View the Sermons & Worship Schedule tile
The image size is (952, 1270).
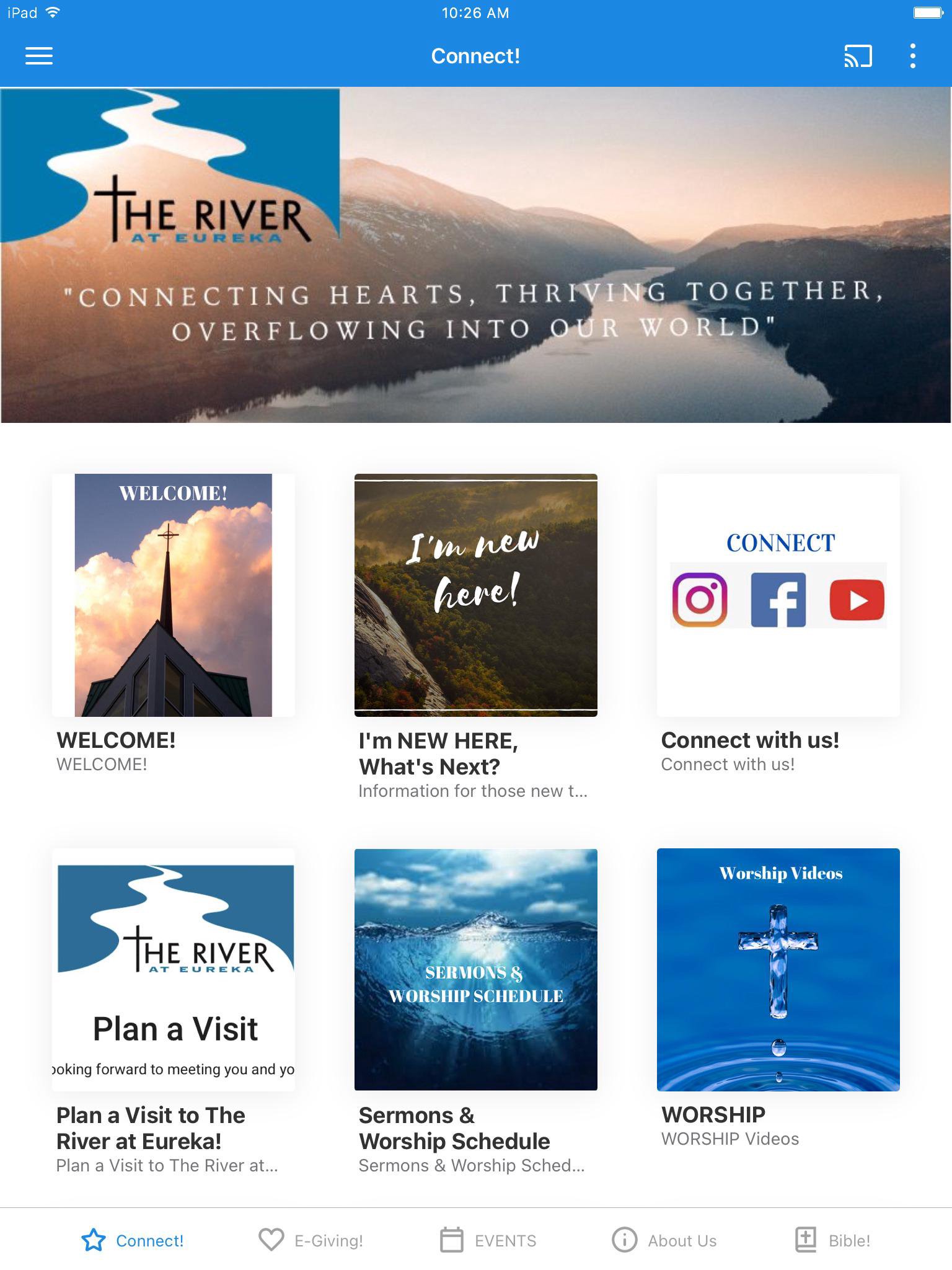pos(475,969)
